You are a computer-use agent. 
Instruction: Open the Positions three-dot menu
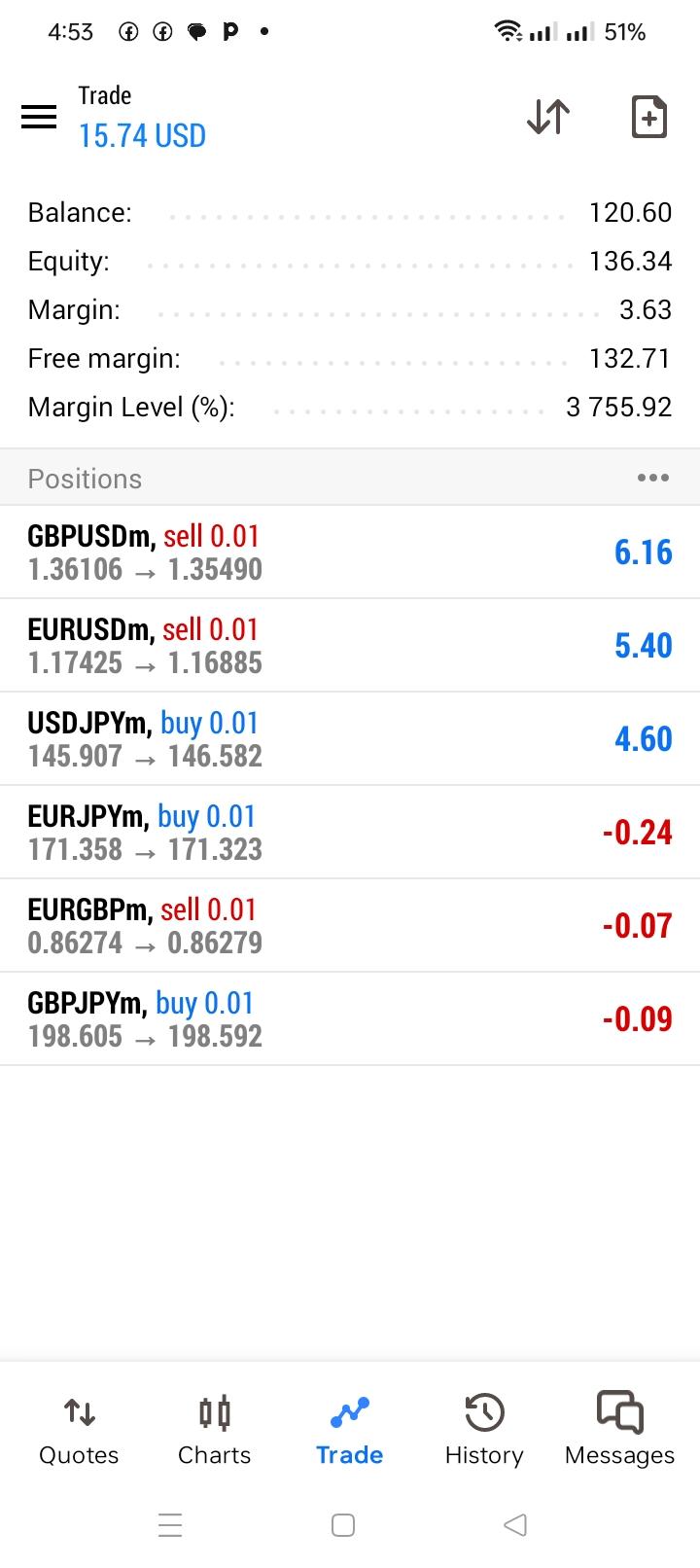652,478
